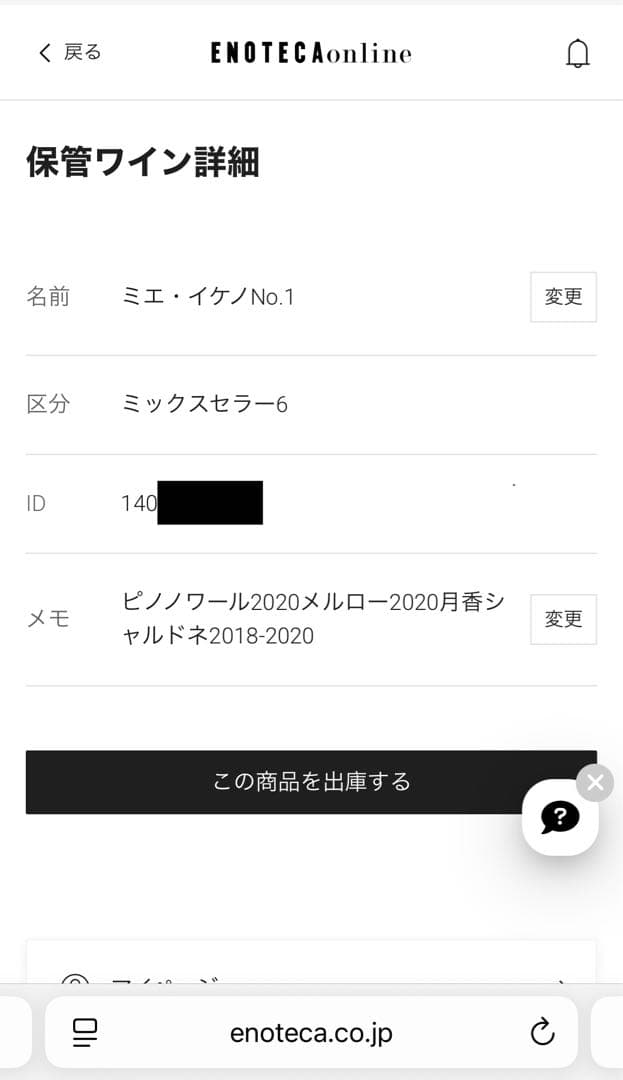The image size is (623, 1080).
Task: Tap the enoteca.co.jp address bar
Action: (311, 1033)
